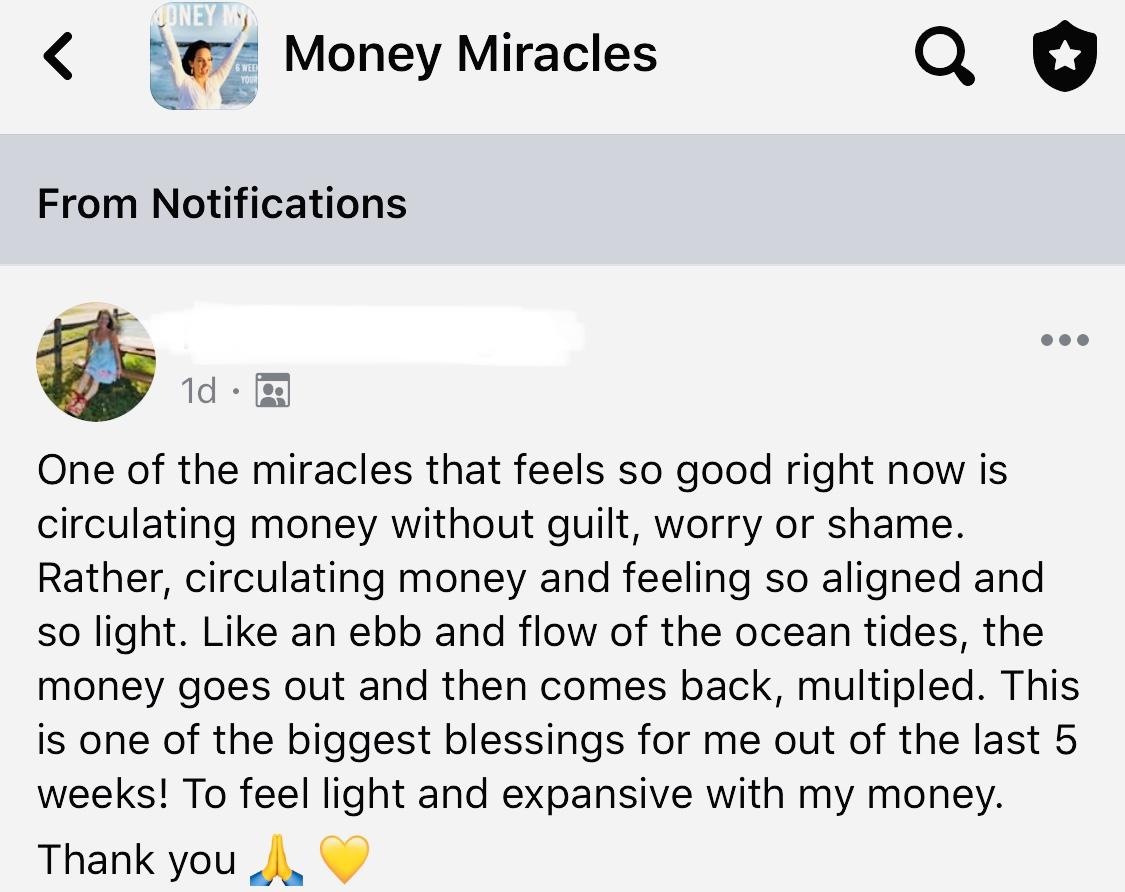The image size is (1125, 892).
Task: Go back using the top-left arrow
Action: click(x=58, y=55)
